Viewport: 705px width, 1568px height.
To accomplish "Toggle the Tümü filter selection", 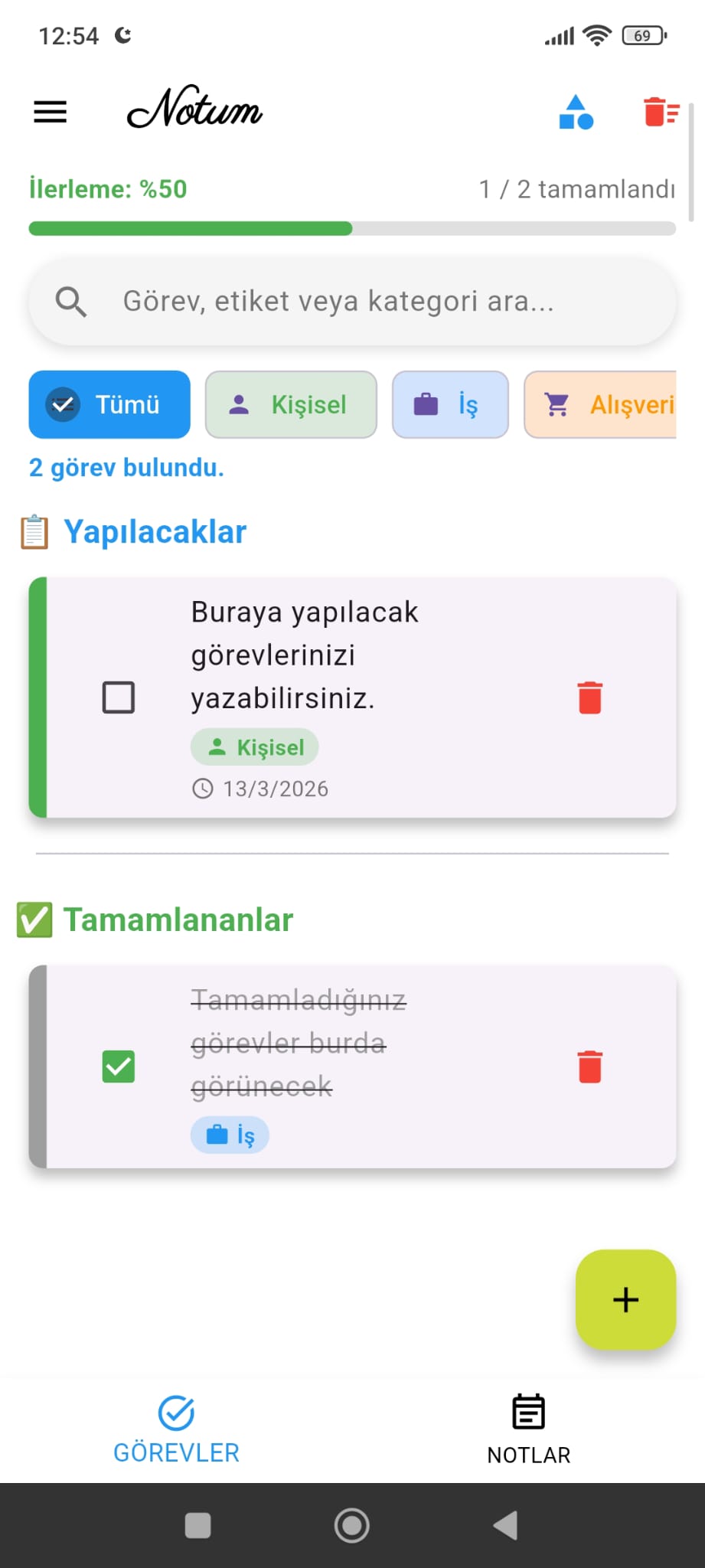I will tap(109, 404).
